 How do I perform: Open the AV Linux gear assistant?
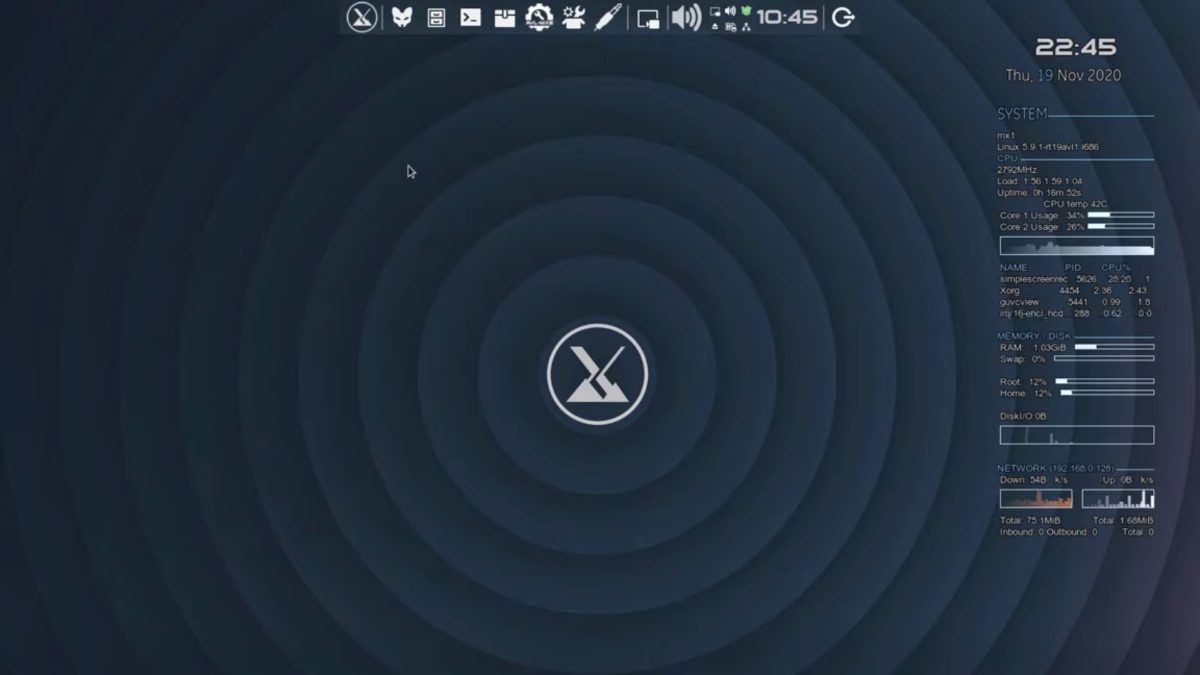[x=539, y=17]
